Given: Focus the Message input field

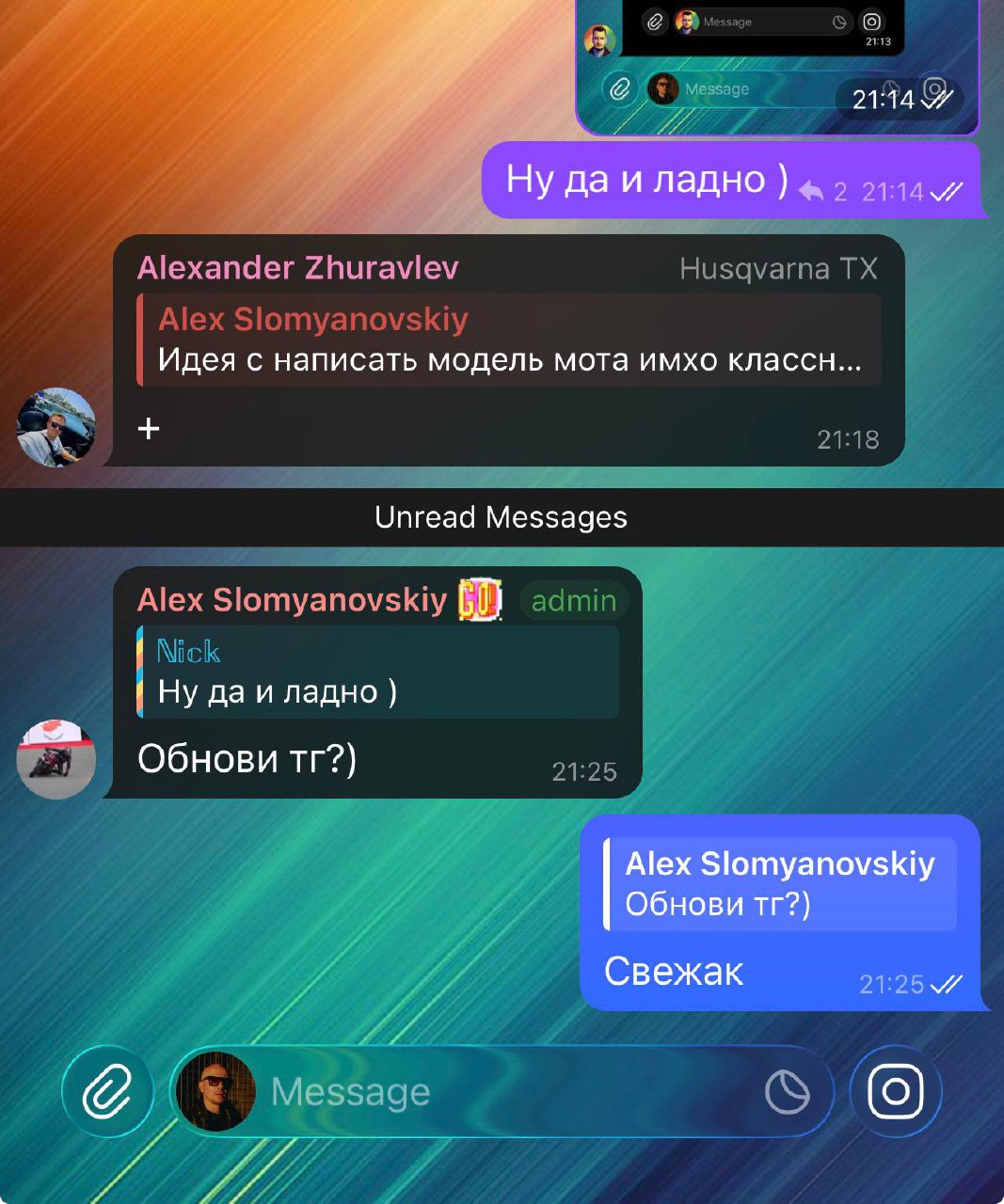Looking at the screenshot, I should tap(508, 1092).
